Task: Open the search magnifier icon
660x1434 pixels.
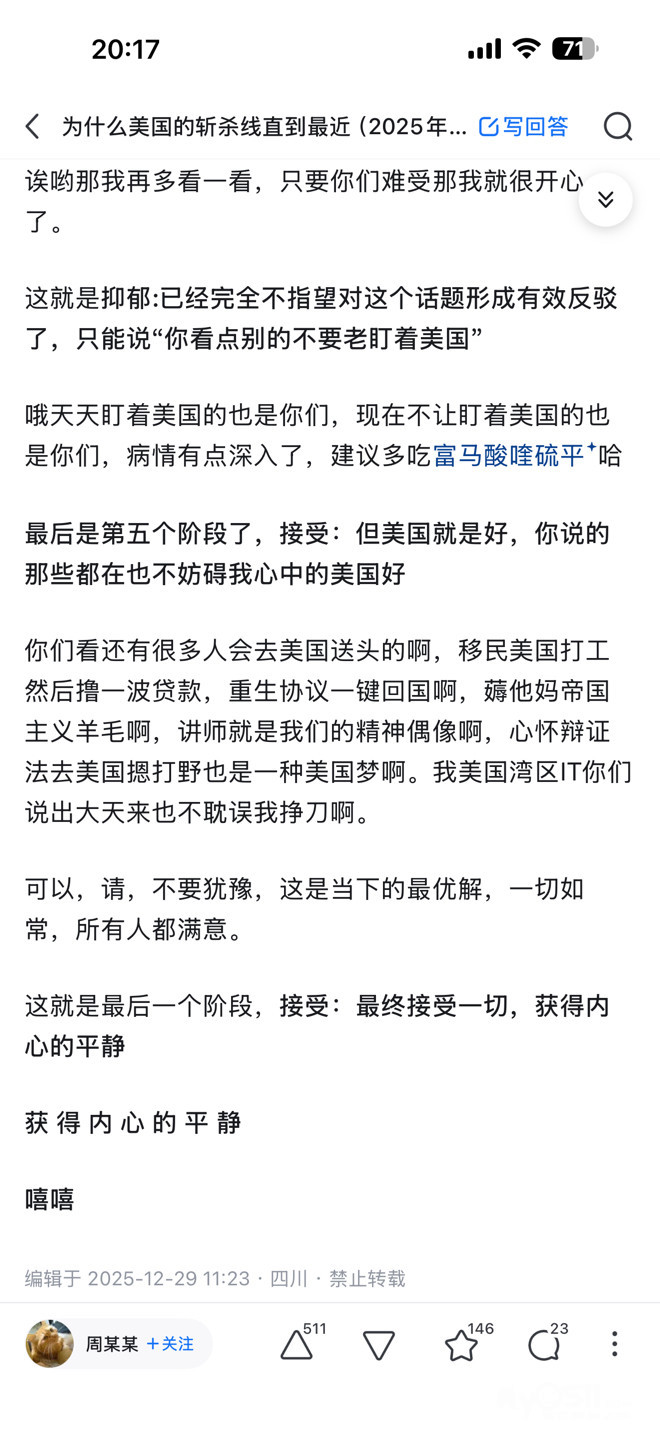Action: point(618,127)
